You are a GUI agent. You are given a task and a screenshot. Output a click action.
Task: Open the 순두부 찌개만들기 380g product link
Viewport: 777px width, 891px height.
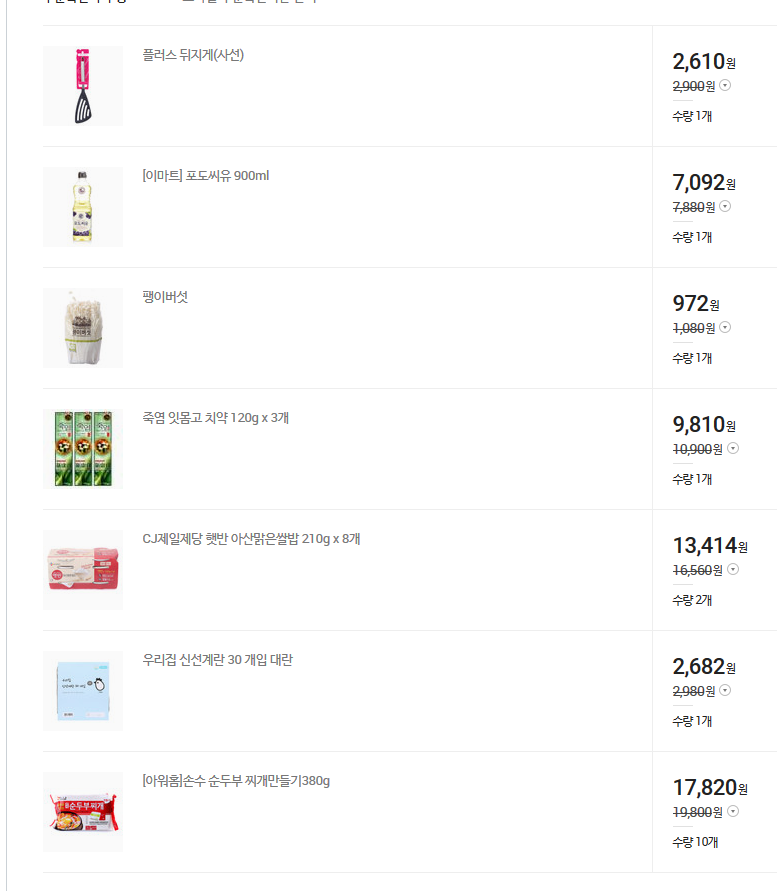(x=236, y=781)
